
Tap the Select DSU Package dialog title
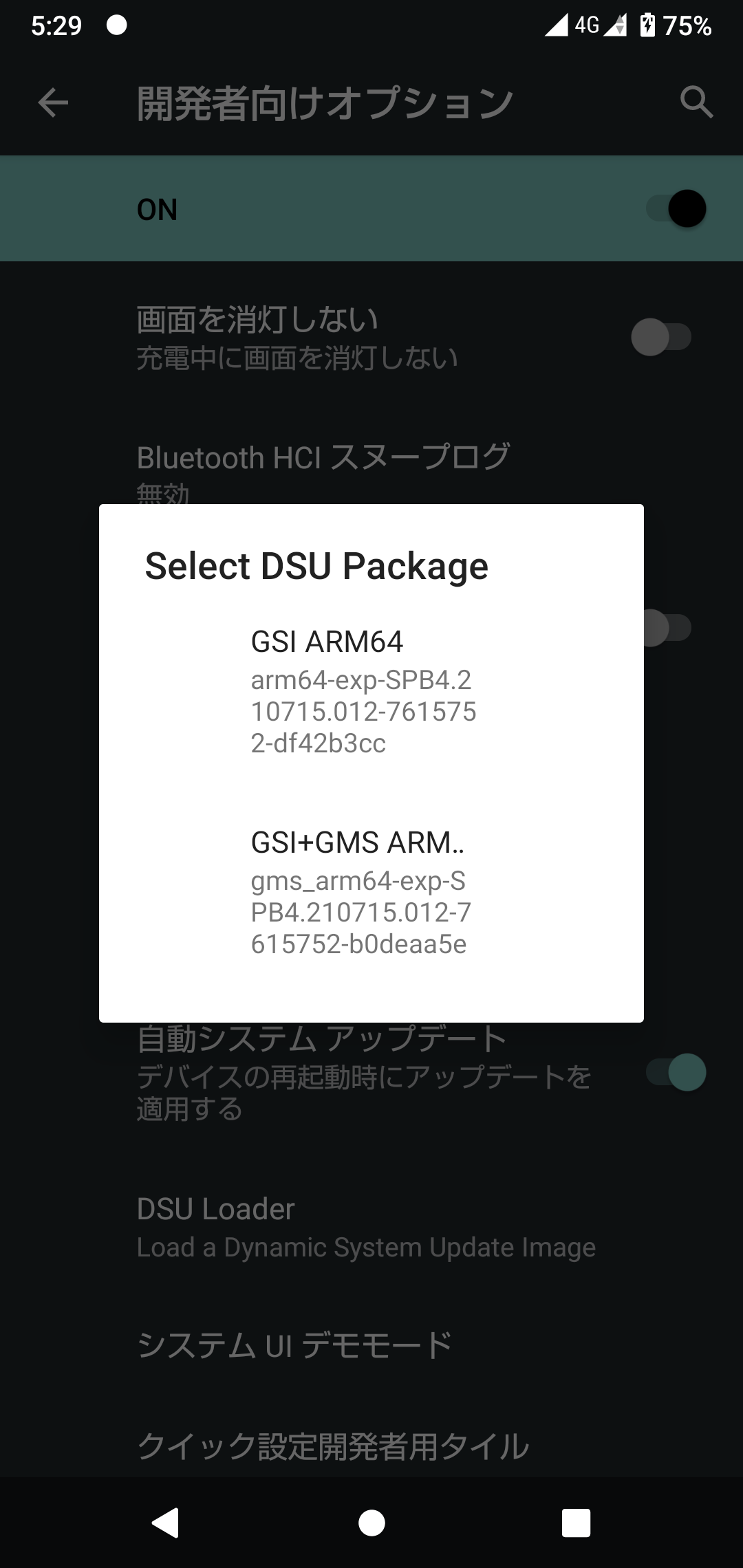point(315,566)
